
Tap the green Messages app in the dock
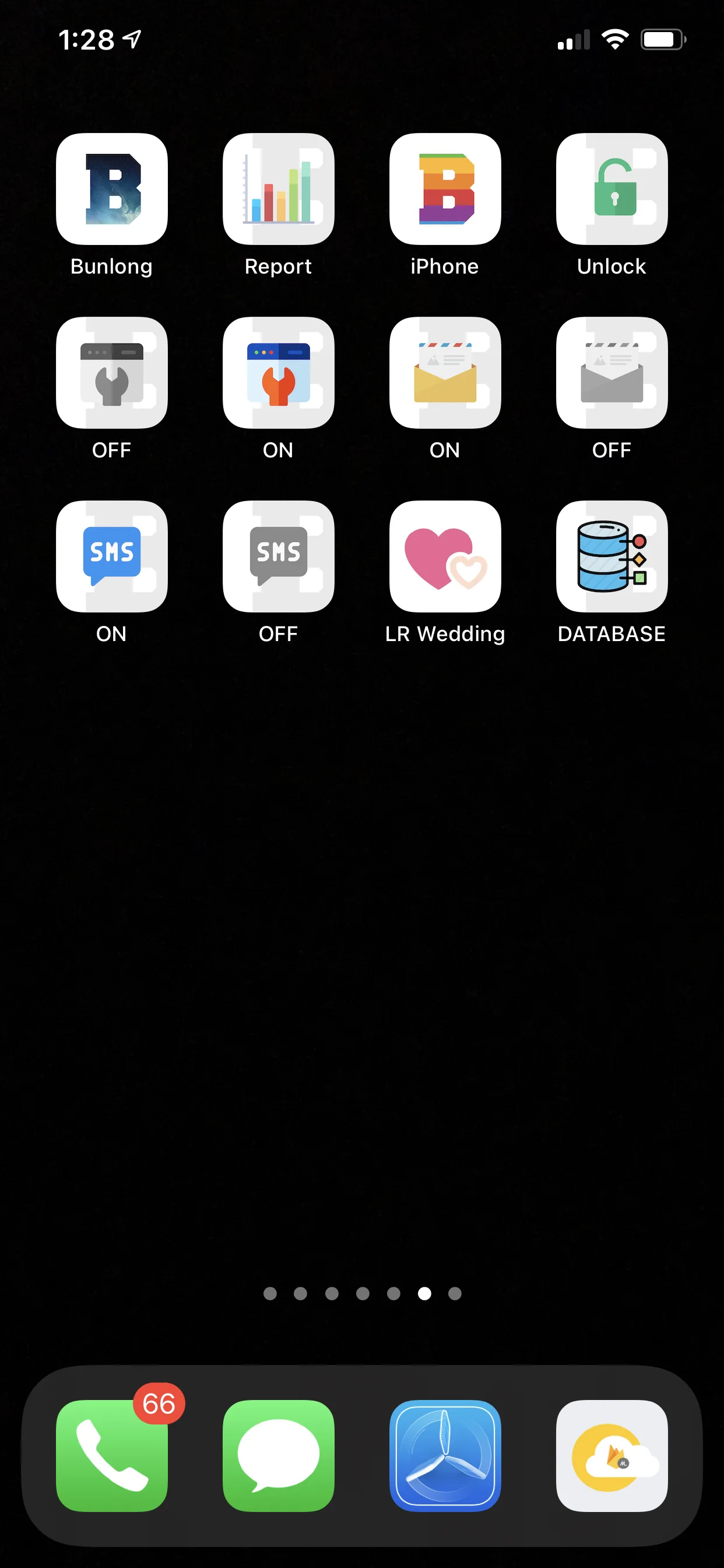tap(278, 1455)
